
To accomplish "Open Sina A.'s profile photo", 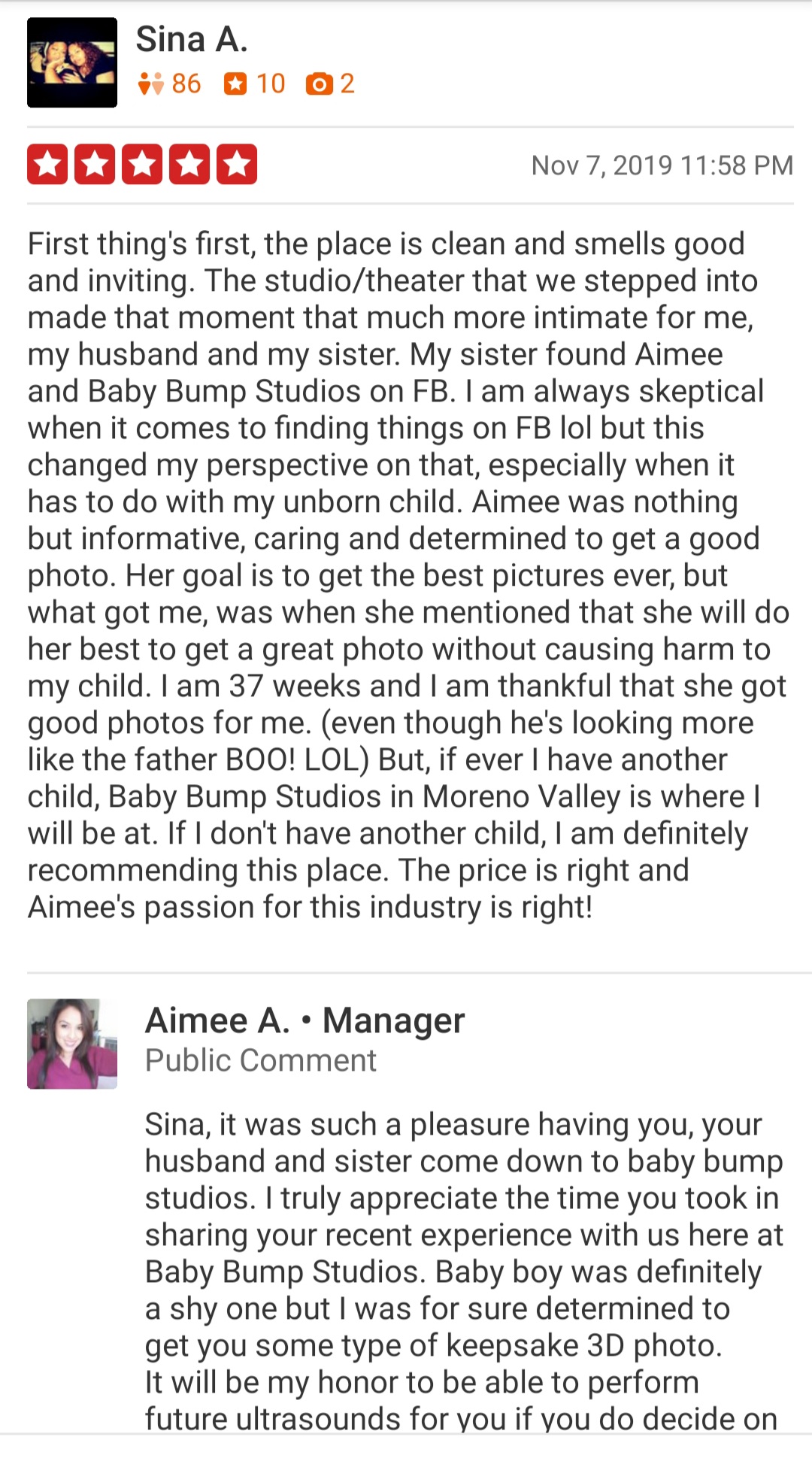I will pos(72,62).
